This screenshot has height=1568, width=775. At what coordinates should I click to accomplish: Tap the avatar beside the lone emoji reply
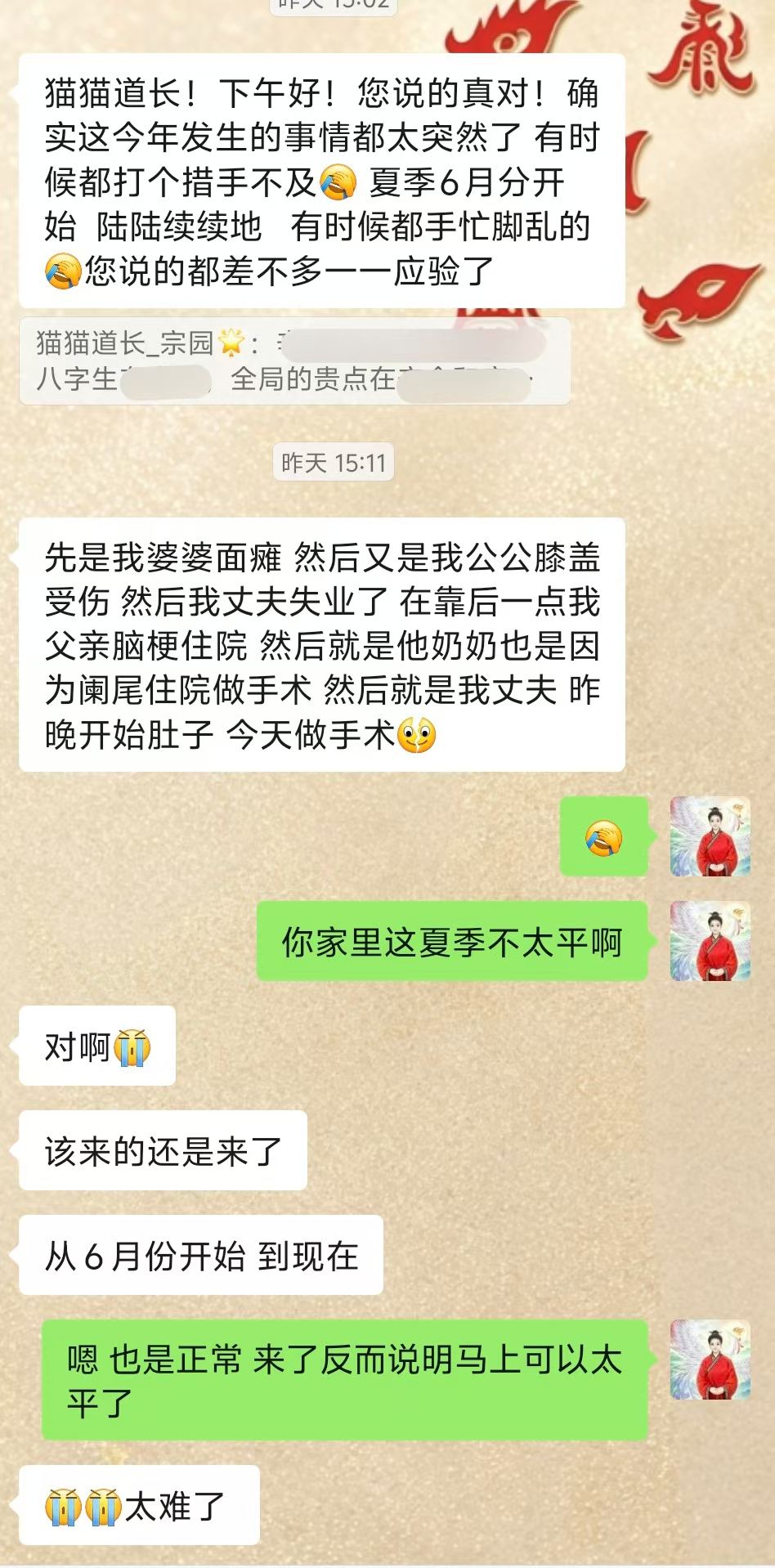coord(710,837)
